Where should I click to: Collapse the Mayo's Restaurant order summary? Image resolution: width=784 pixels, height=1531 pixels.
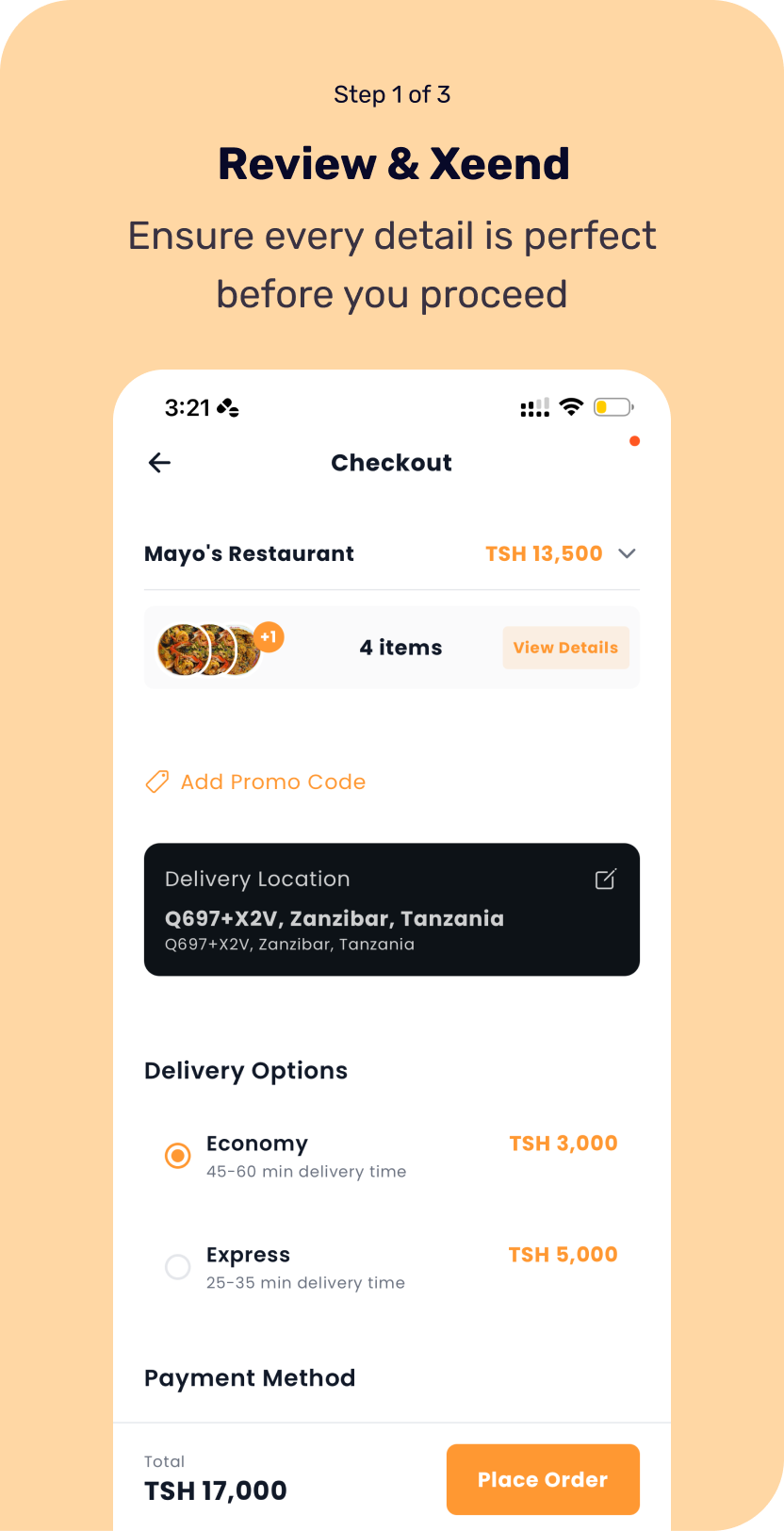[627, 553]
